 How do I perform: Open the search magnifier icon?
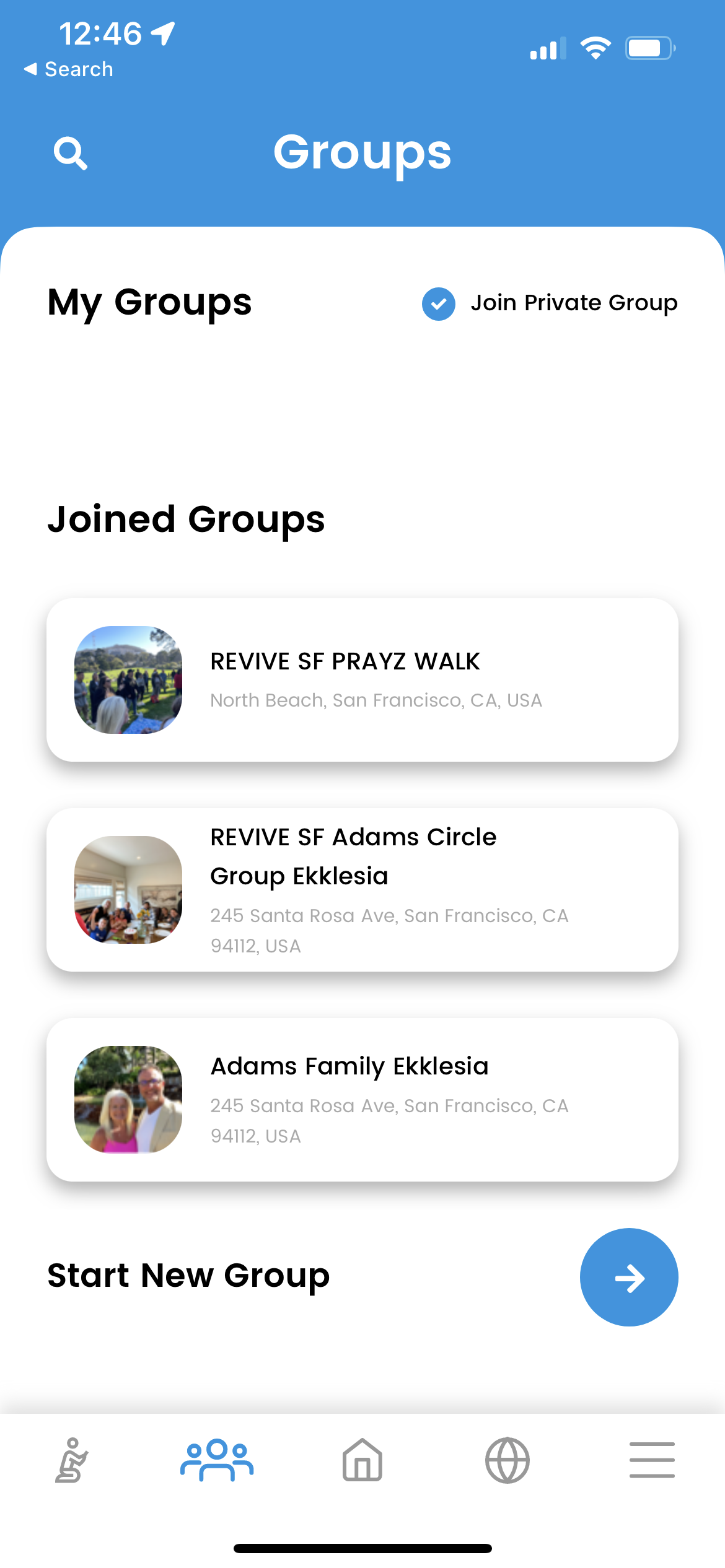pyautogui.click(x=70, y=154)
